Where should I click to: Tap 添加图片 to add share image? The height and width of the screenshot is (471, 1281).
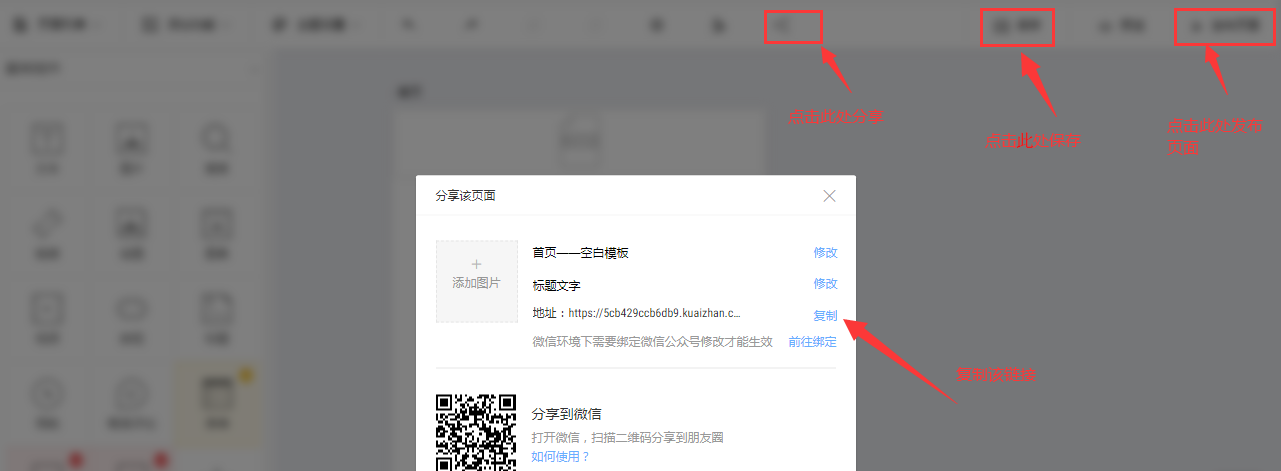click(476, 281)
